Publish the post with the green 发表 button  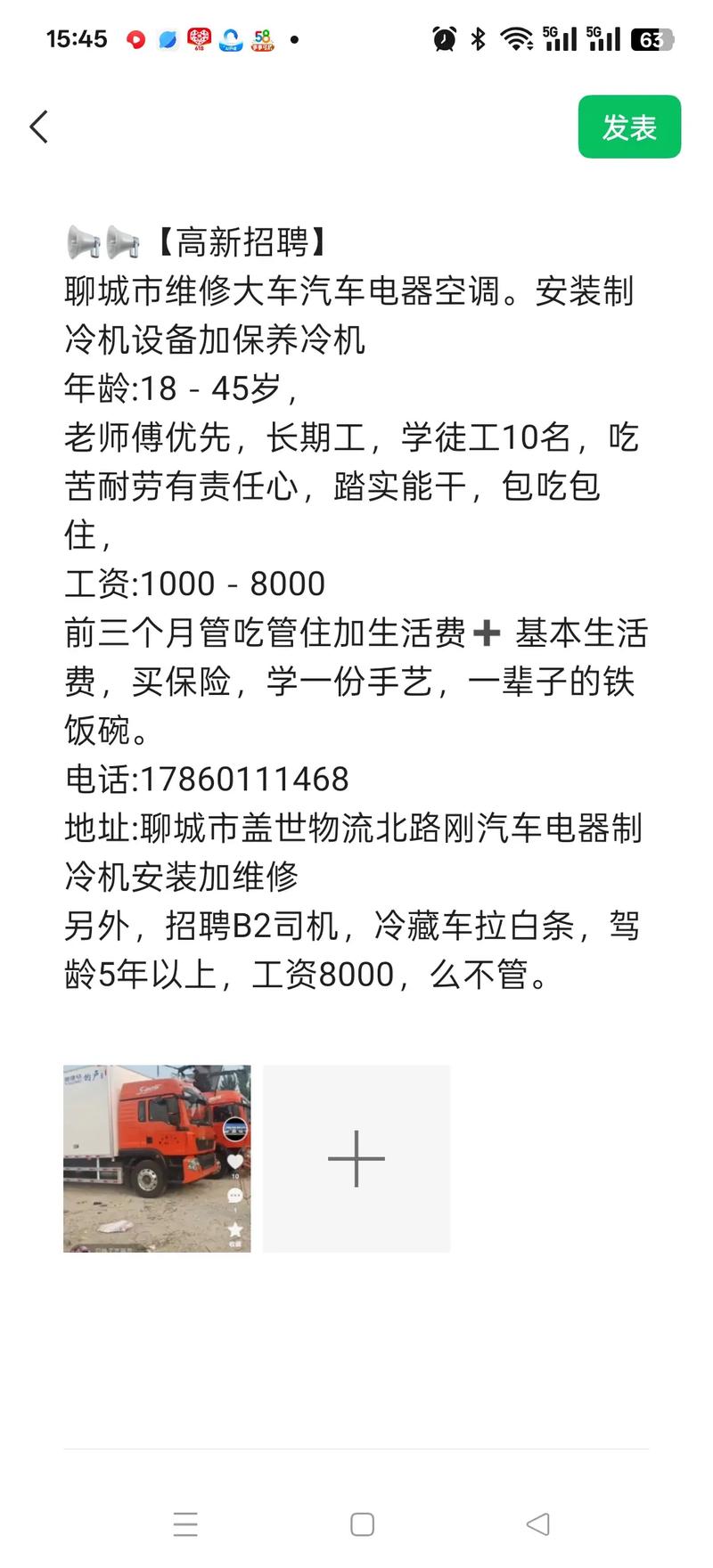629,127
